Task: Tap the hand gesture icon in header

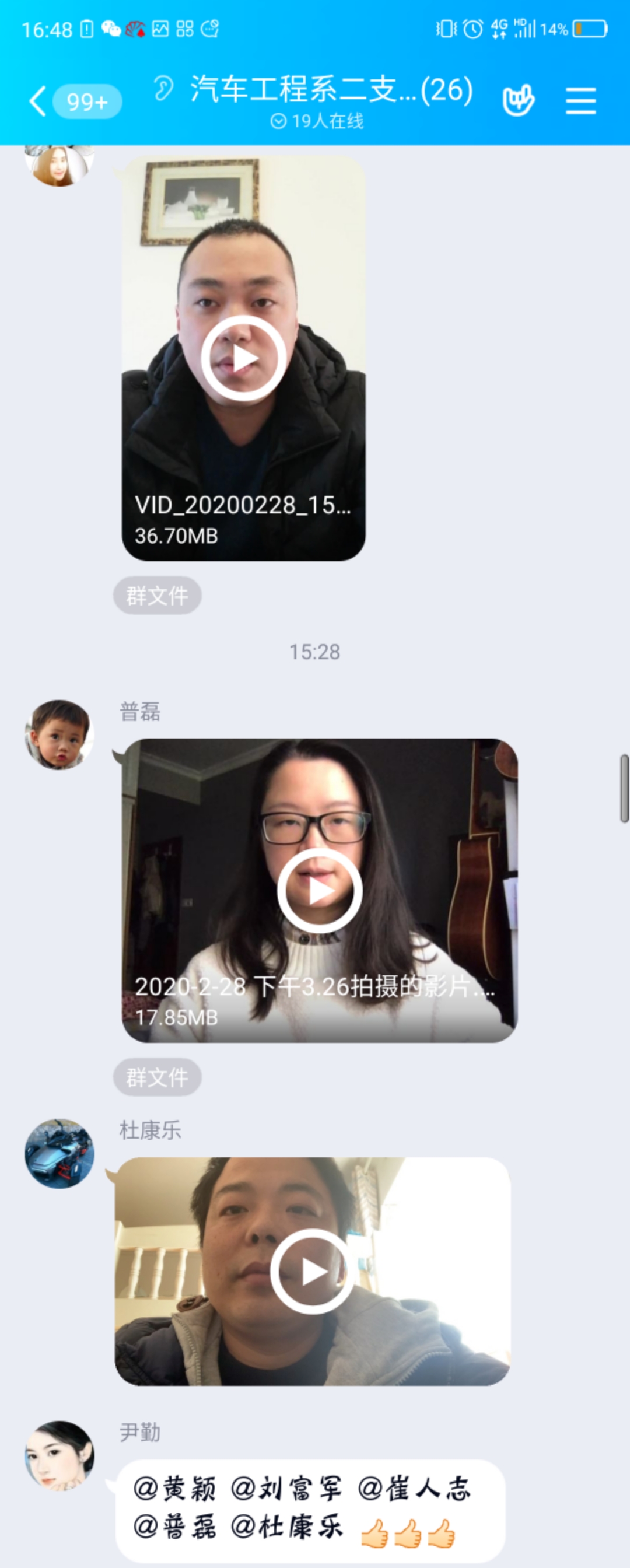Action: tap(518, 100)
